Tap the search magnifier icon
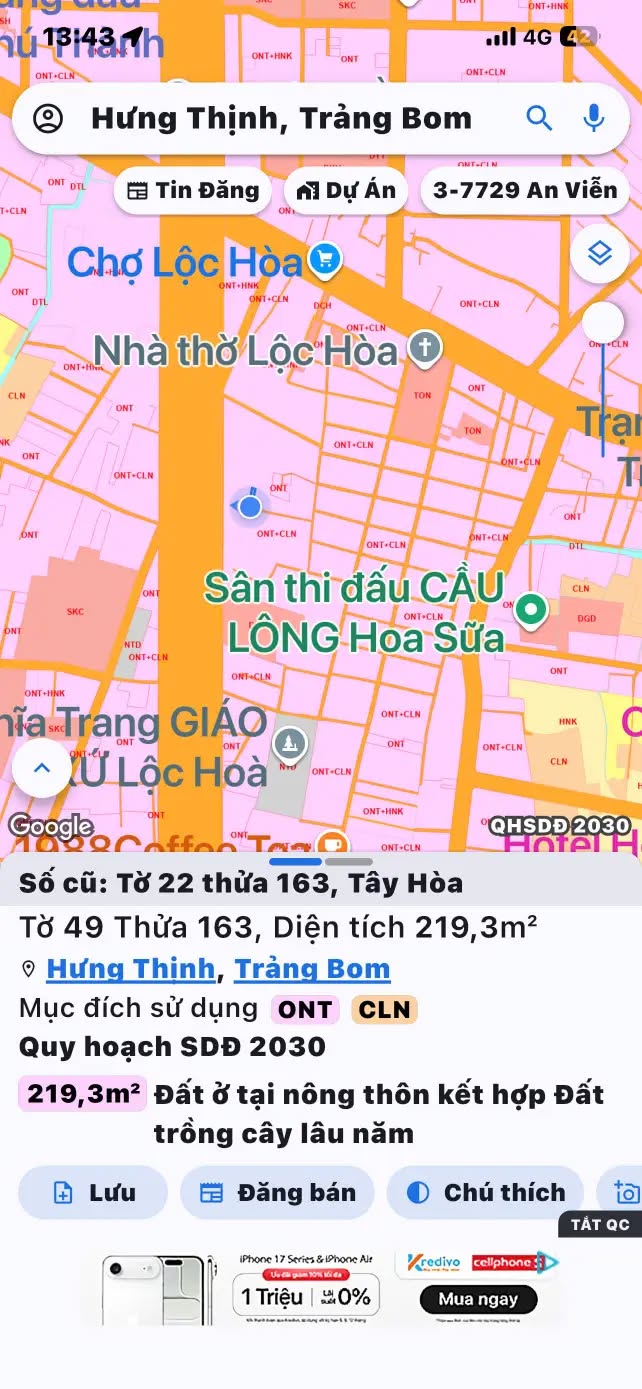This screenshot has width=642, height=1389. coord(539,118)
